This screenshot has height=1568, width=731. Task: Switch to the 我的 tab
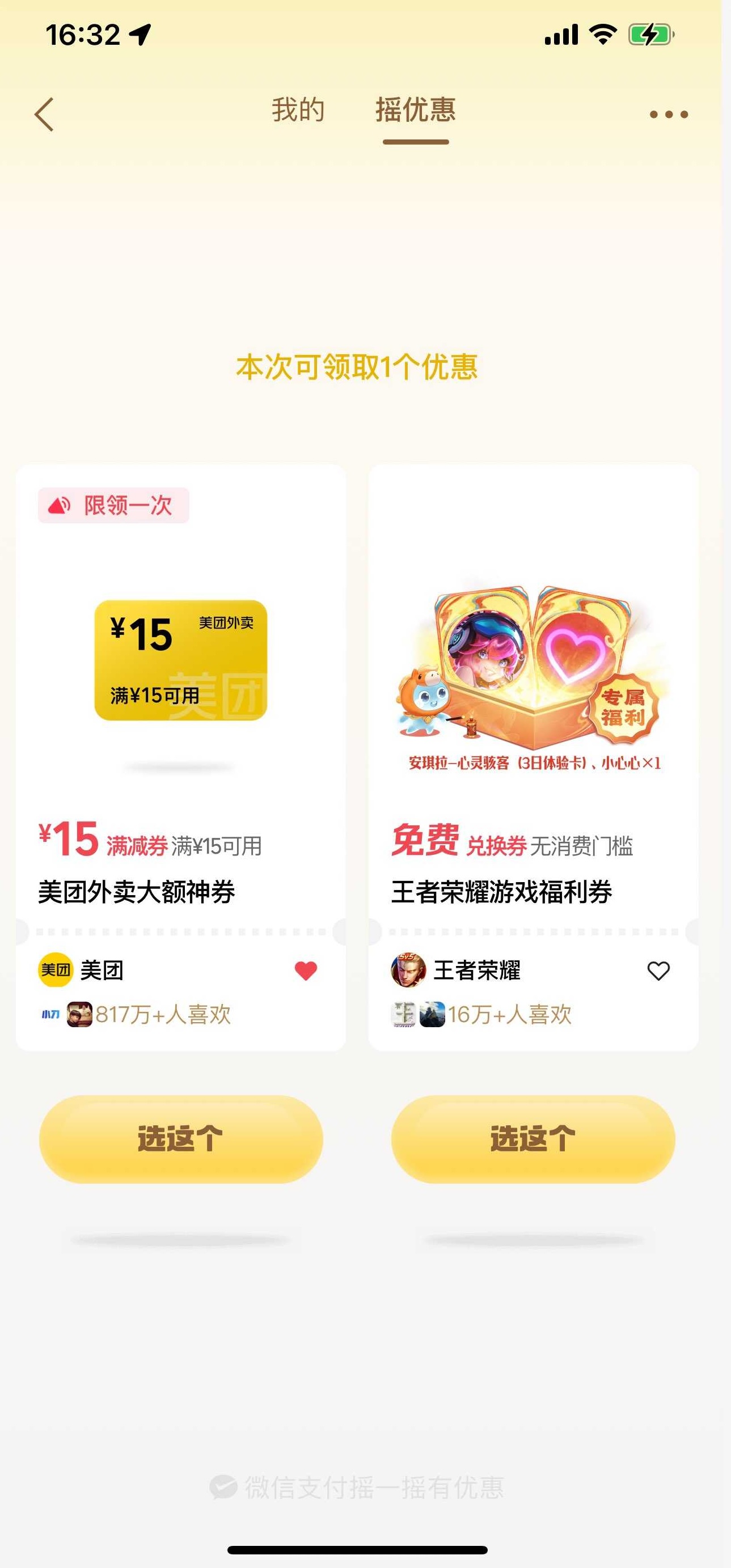pos(298,110)
